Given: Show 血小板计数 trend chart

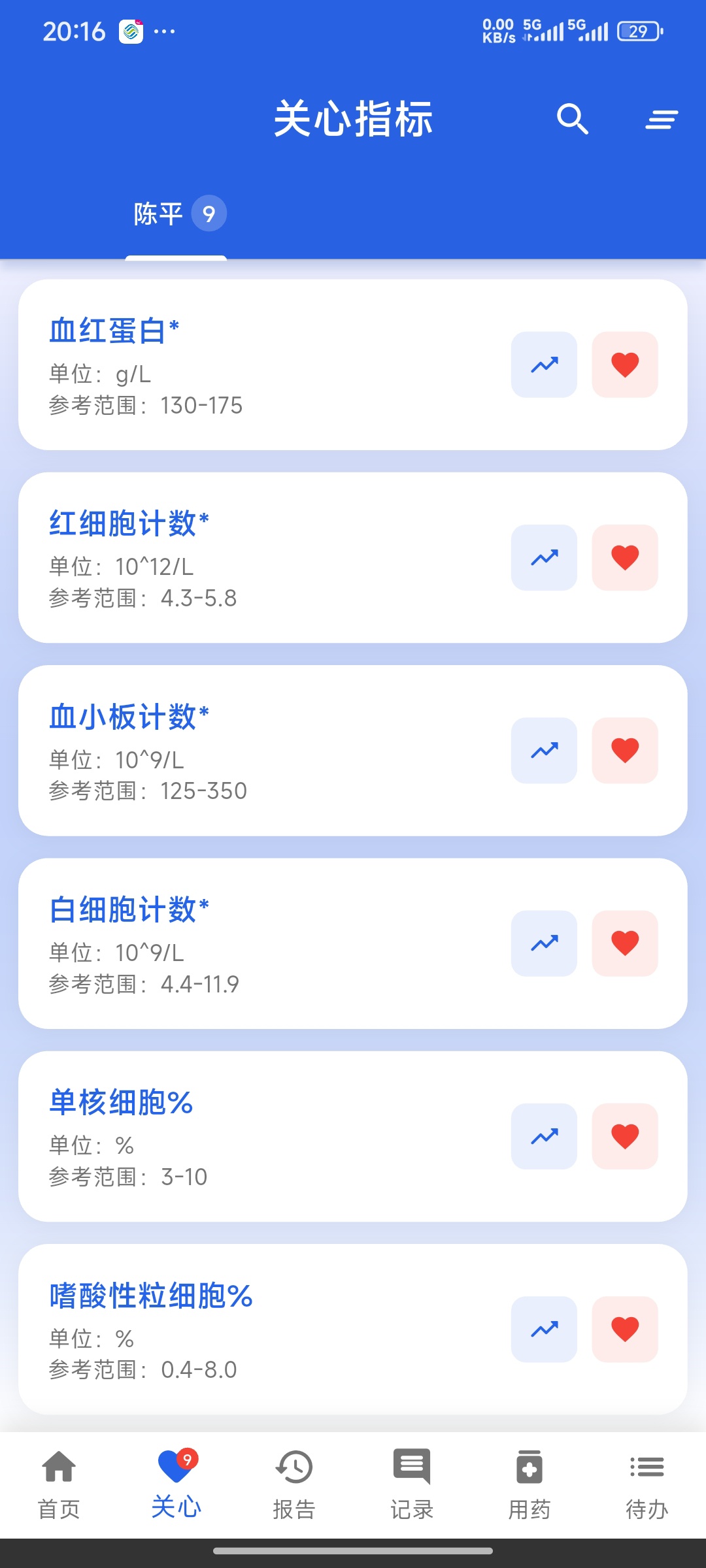Looking at the screenshot, I should 544,750.
